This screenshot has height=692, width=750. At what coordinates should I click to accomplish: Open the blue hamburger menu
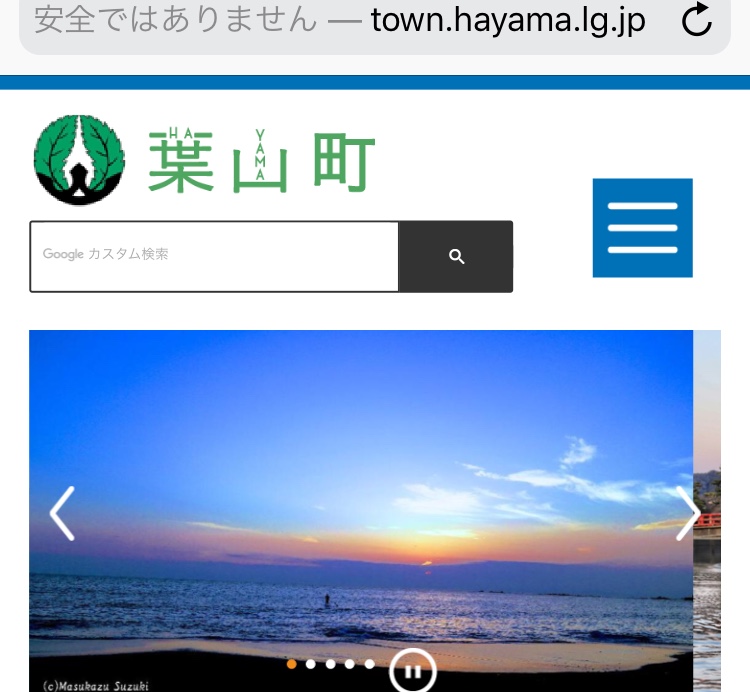(x=642, y=228)
